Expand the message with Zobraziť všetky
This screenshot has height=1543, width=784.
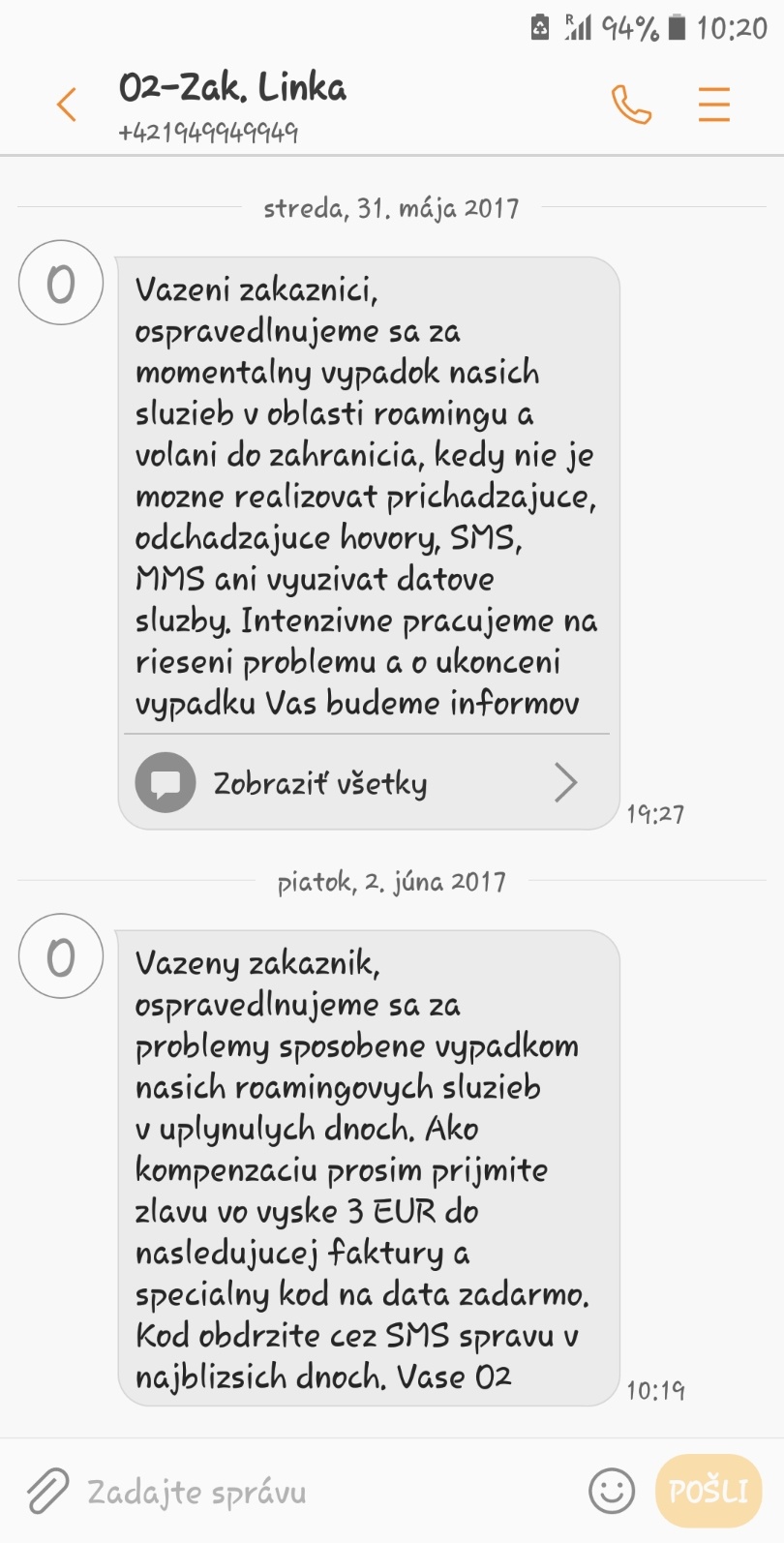[367, 782]
